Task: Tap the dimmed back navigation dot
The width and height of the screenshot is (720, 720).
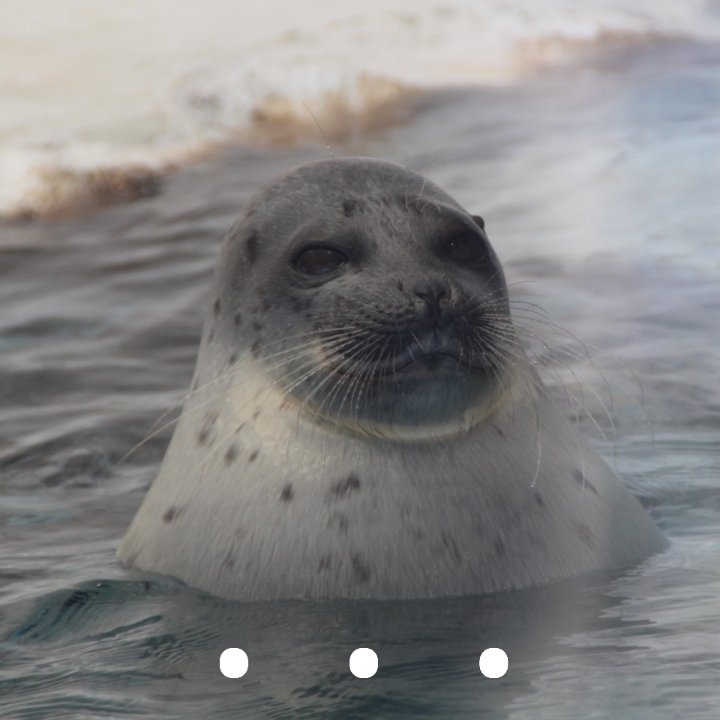Action: click(234, 662)
